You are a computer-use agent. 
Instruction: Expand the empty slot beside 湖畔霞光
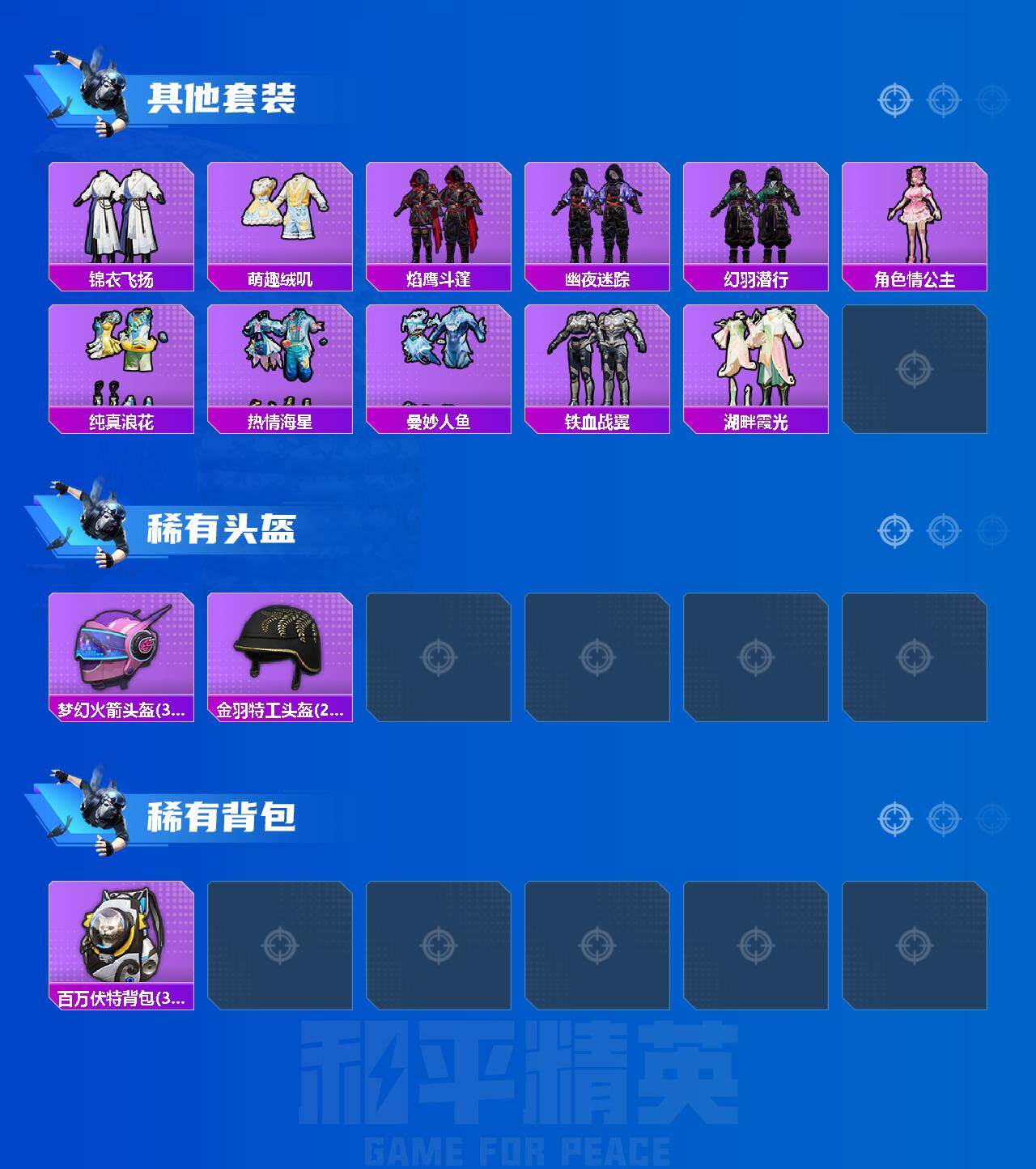point(916,370)
